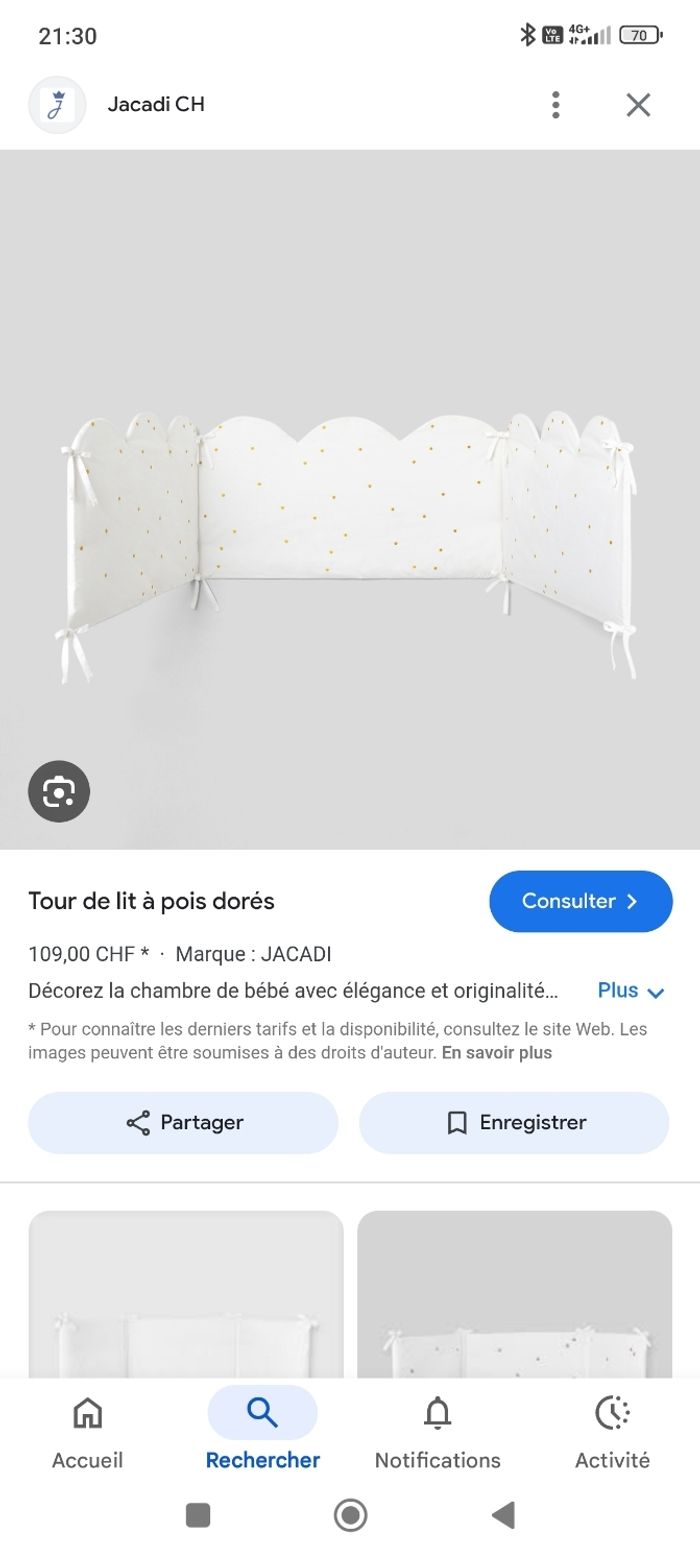Switch to the Activité tab
700x1555 pixels.
tap(612, 1433)
